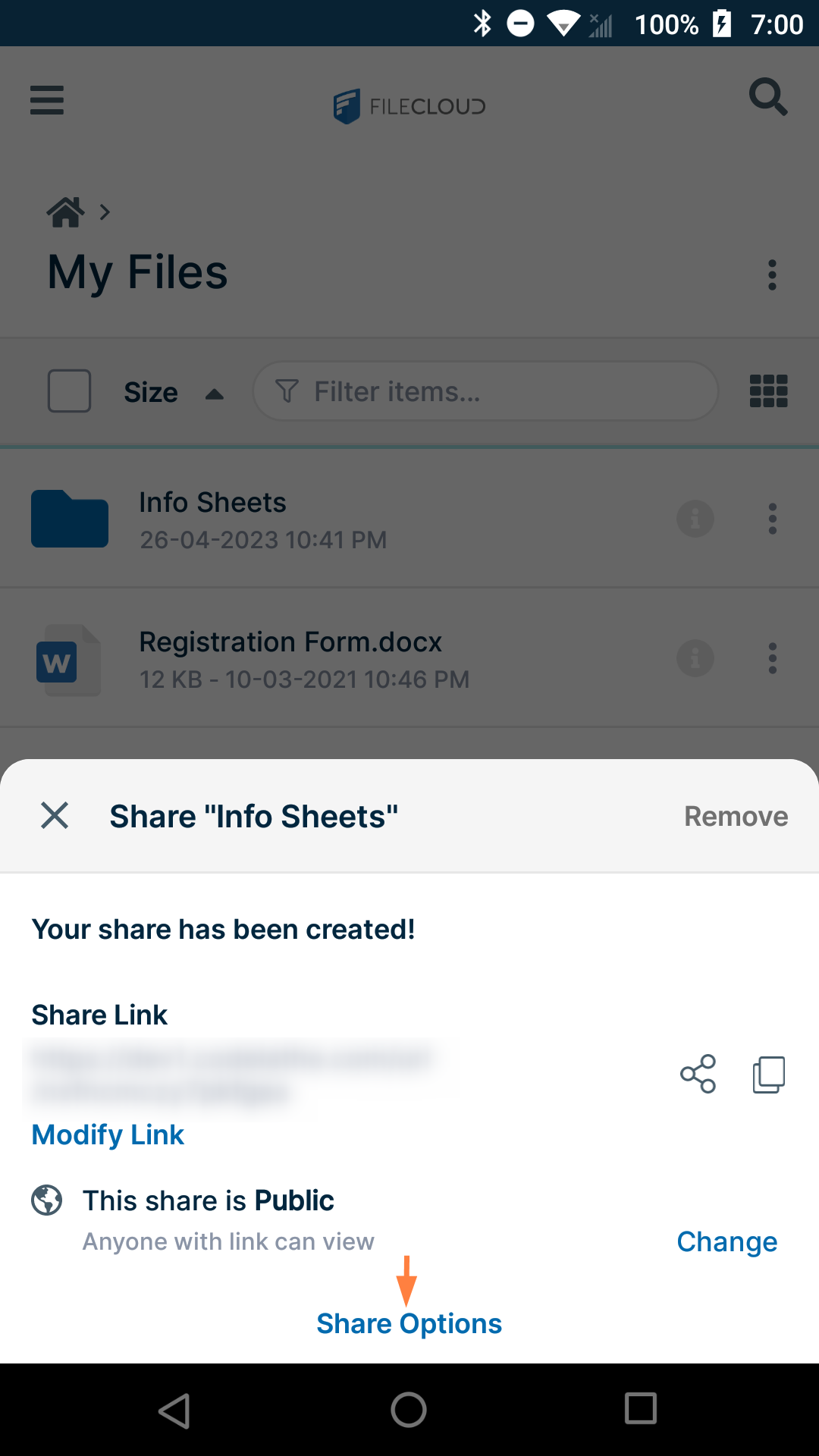
Task: Open Modify Link
Action: point(108,1134)
